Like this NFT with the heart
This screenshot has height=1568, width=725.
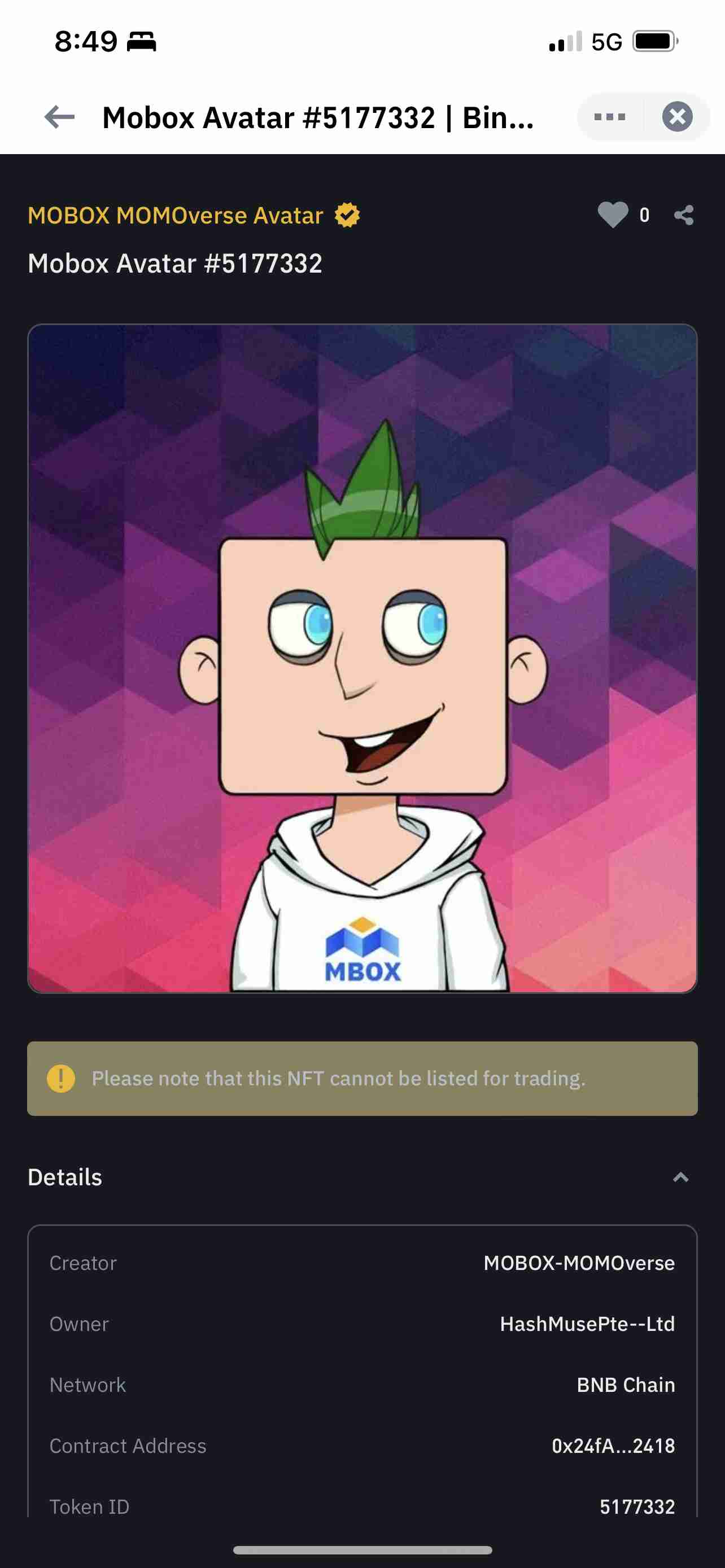[613, 215]
